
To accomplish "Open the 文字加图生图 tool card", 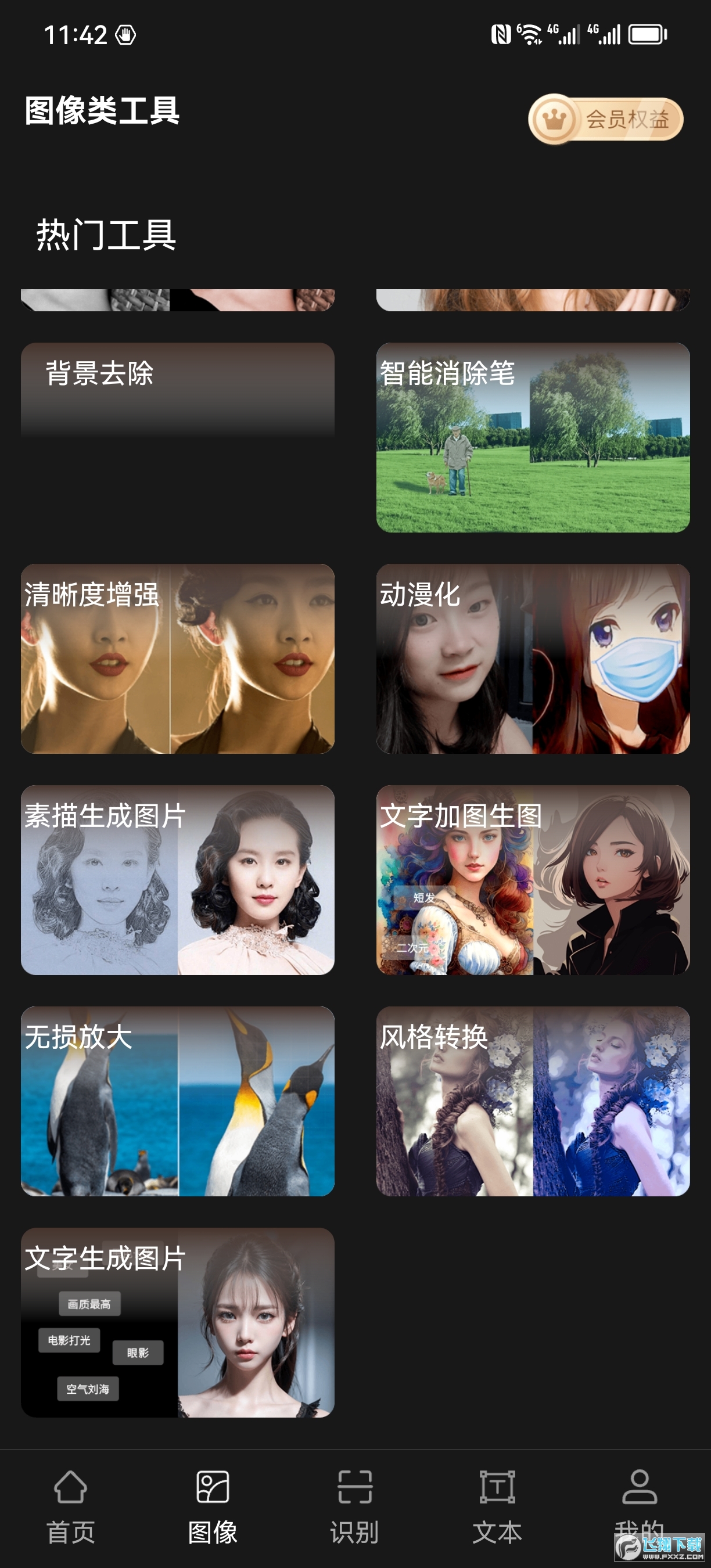I will [x=533, y=880].
